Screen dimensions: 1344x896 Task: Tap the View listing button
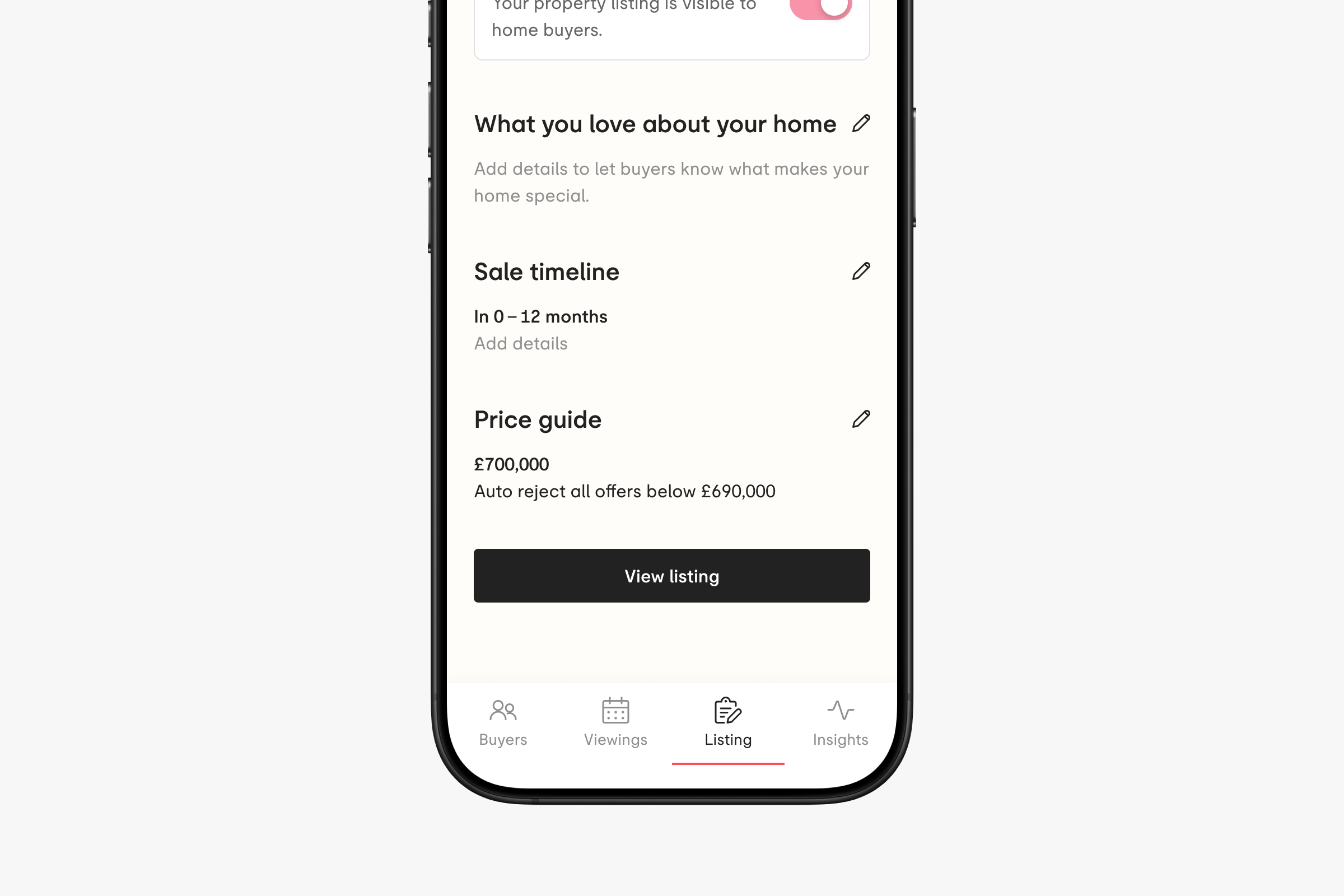pos(671,576)
